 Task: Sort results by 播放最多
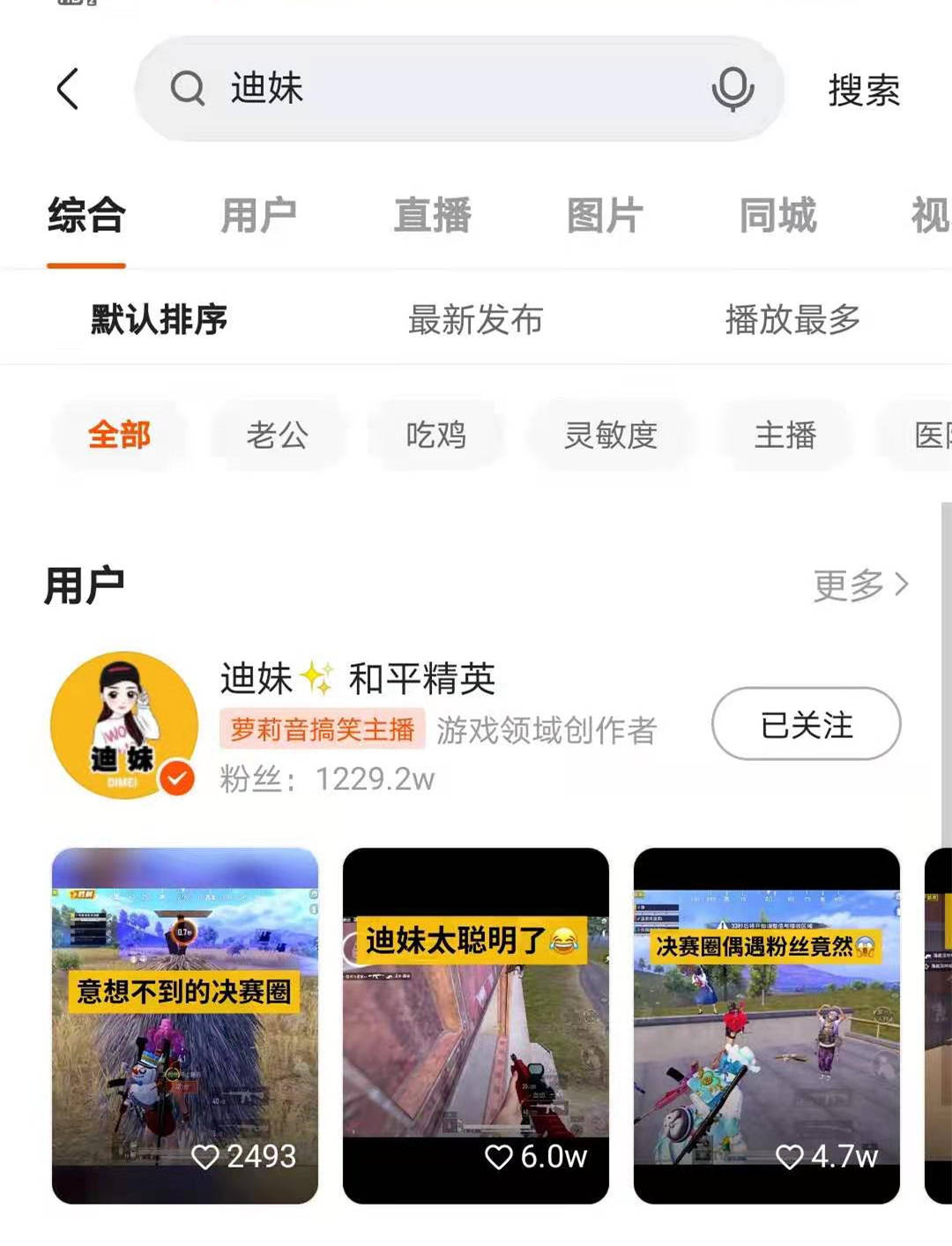click(792, 319)
